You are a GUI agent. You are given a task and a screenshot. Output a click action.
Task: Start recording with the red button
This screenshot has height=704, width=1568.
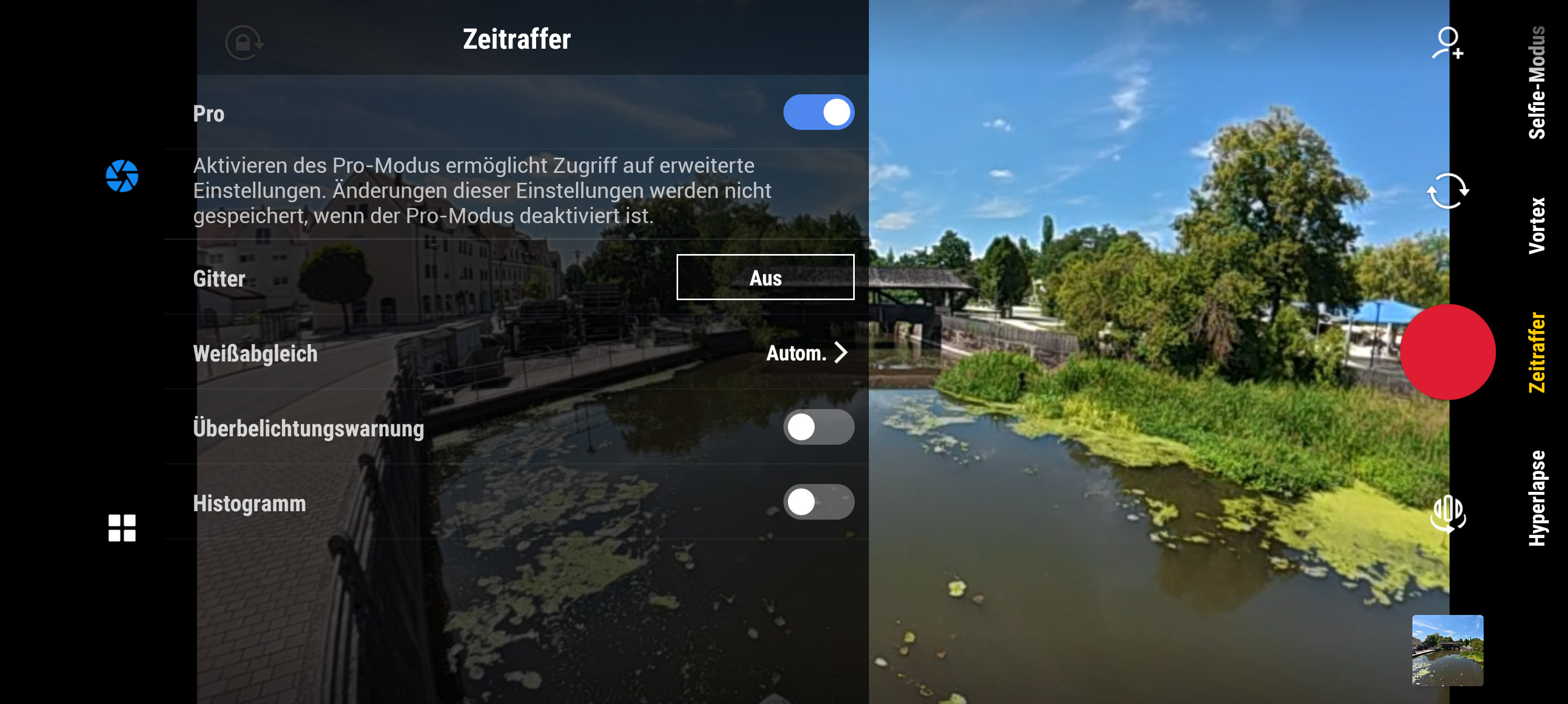coord(1447,353)
